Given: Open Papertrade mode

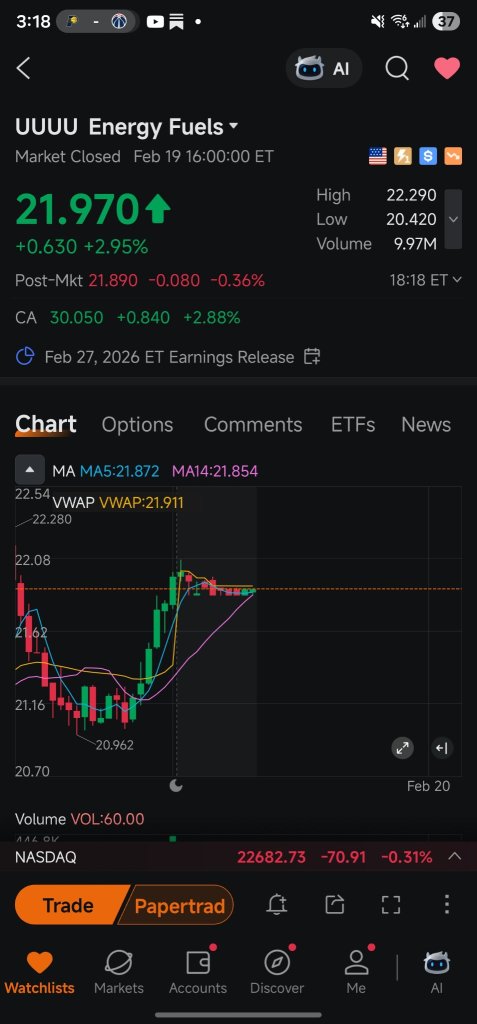Looking at the screenshot, I should [177, 905].
